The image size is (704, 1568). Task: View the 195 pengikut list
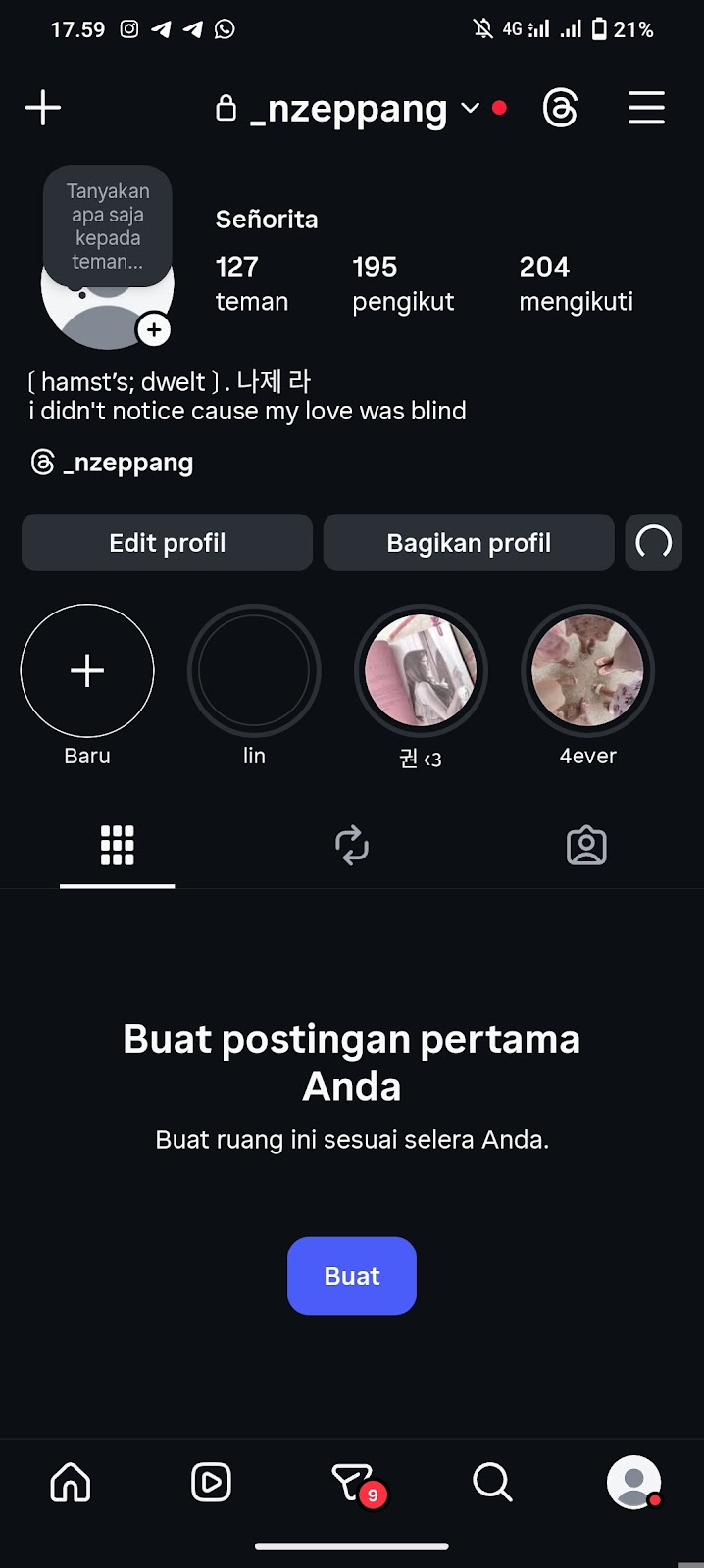pos(402,284)
